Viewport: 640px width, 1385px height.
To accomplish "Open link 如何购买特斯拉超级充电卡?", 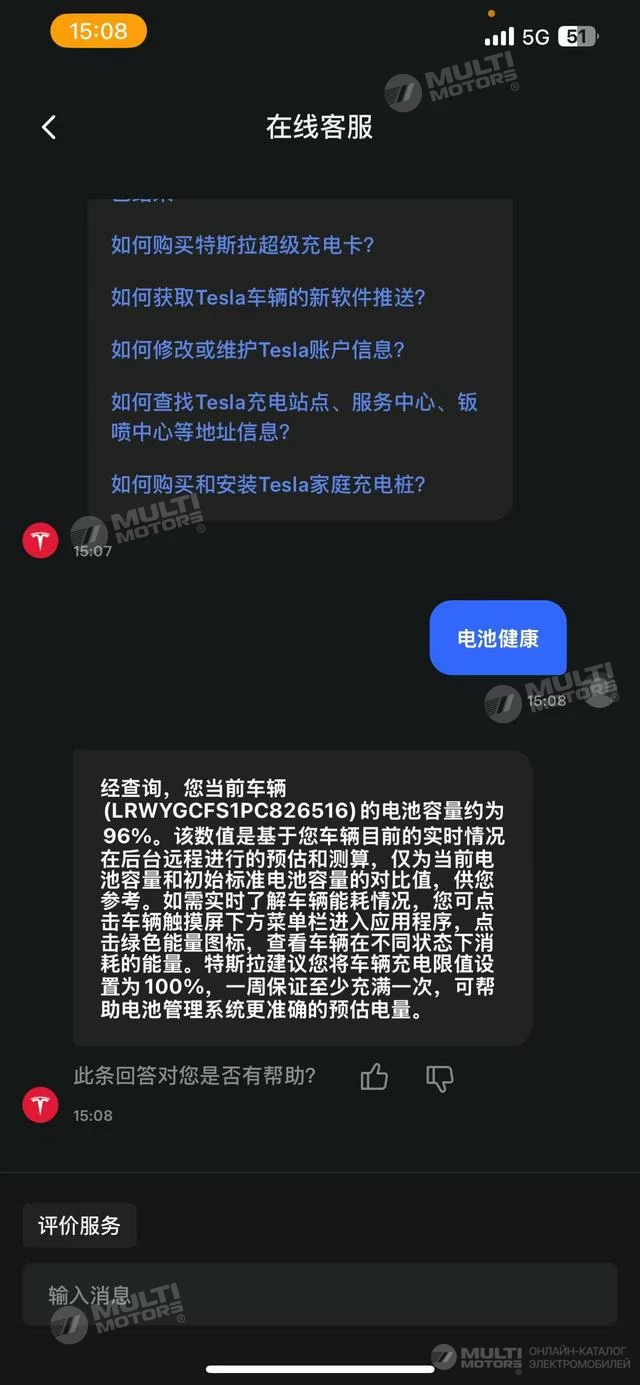I will (243, 245).
